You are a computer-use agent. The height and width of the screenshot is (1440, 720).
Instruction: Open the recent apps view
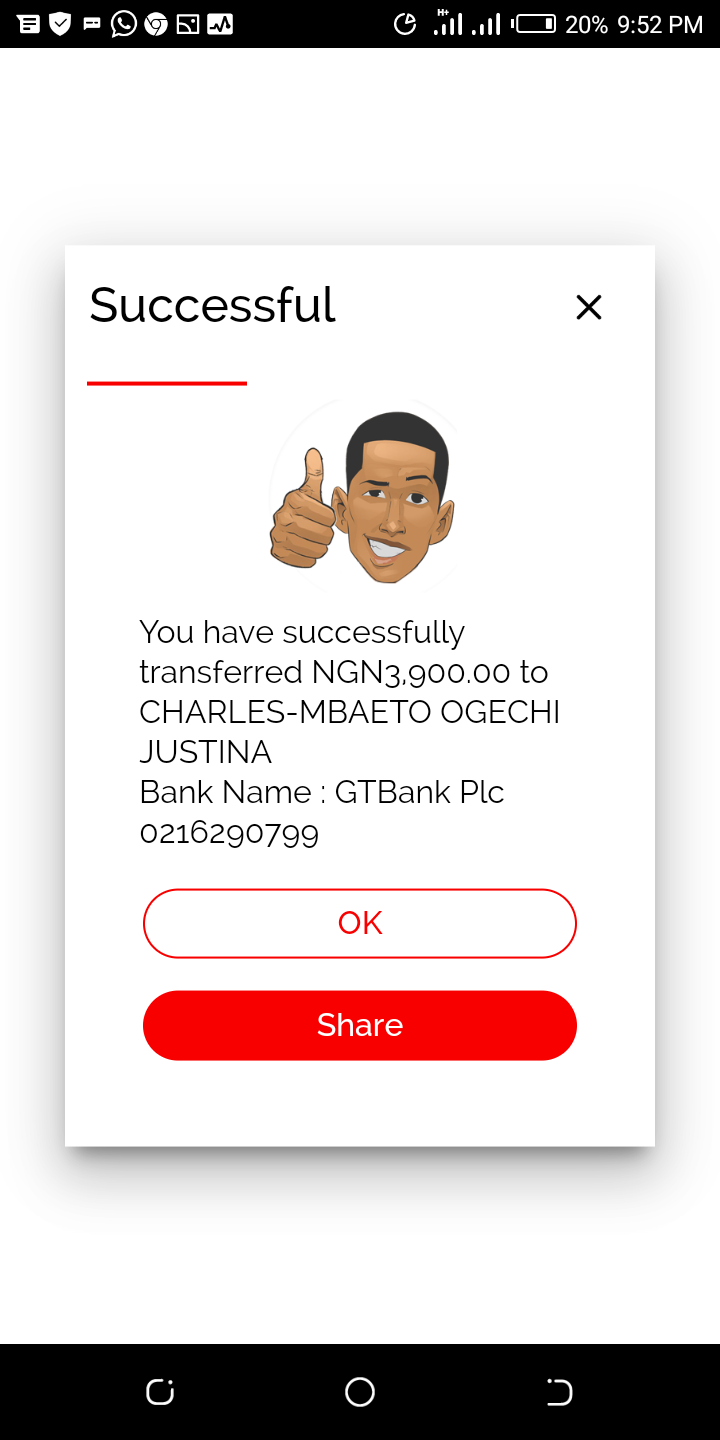pos(160,1391)
